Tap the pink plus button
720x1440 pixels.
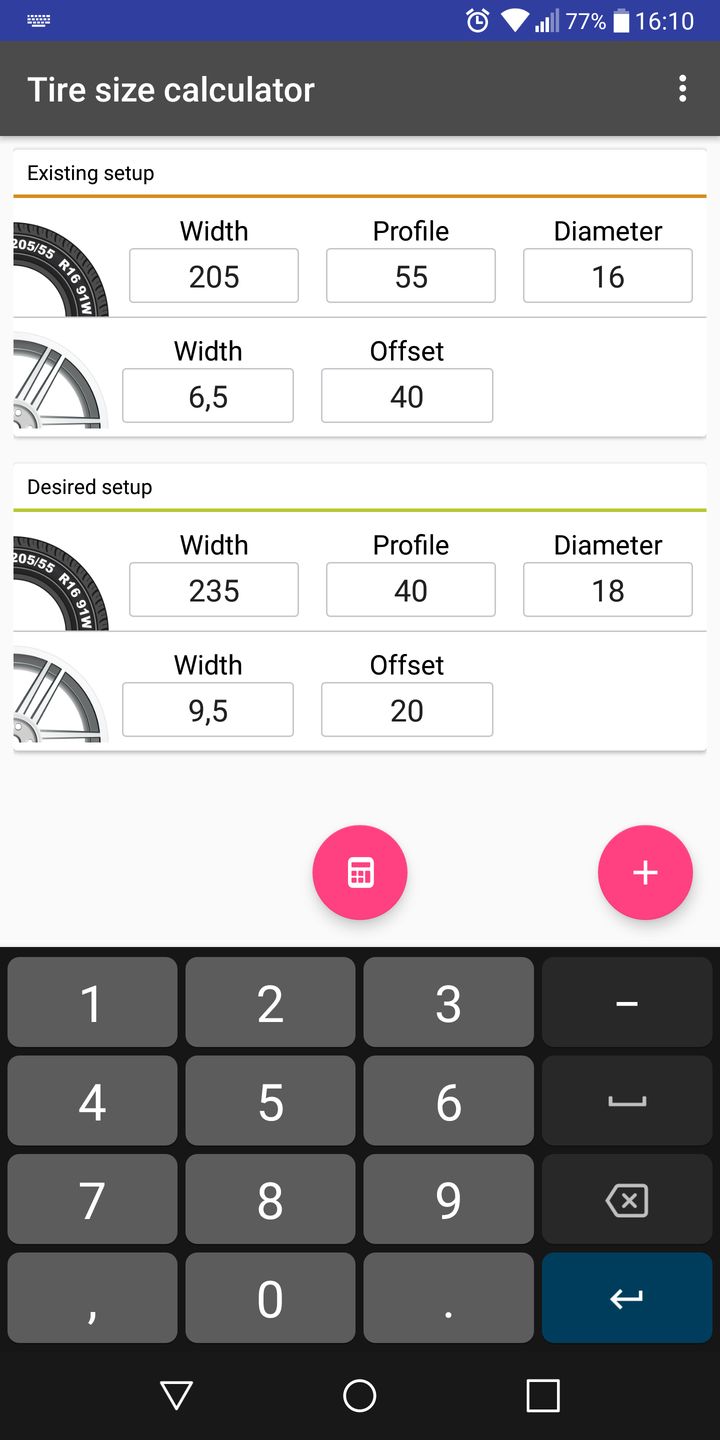[x=645, y=872]
